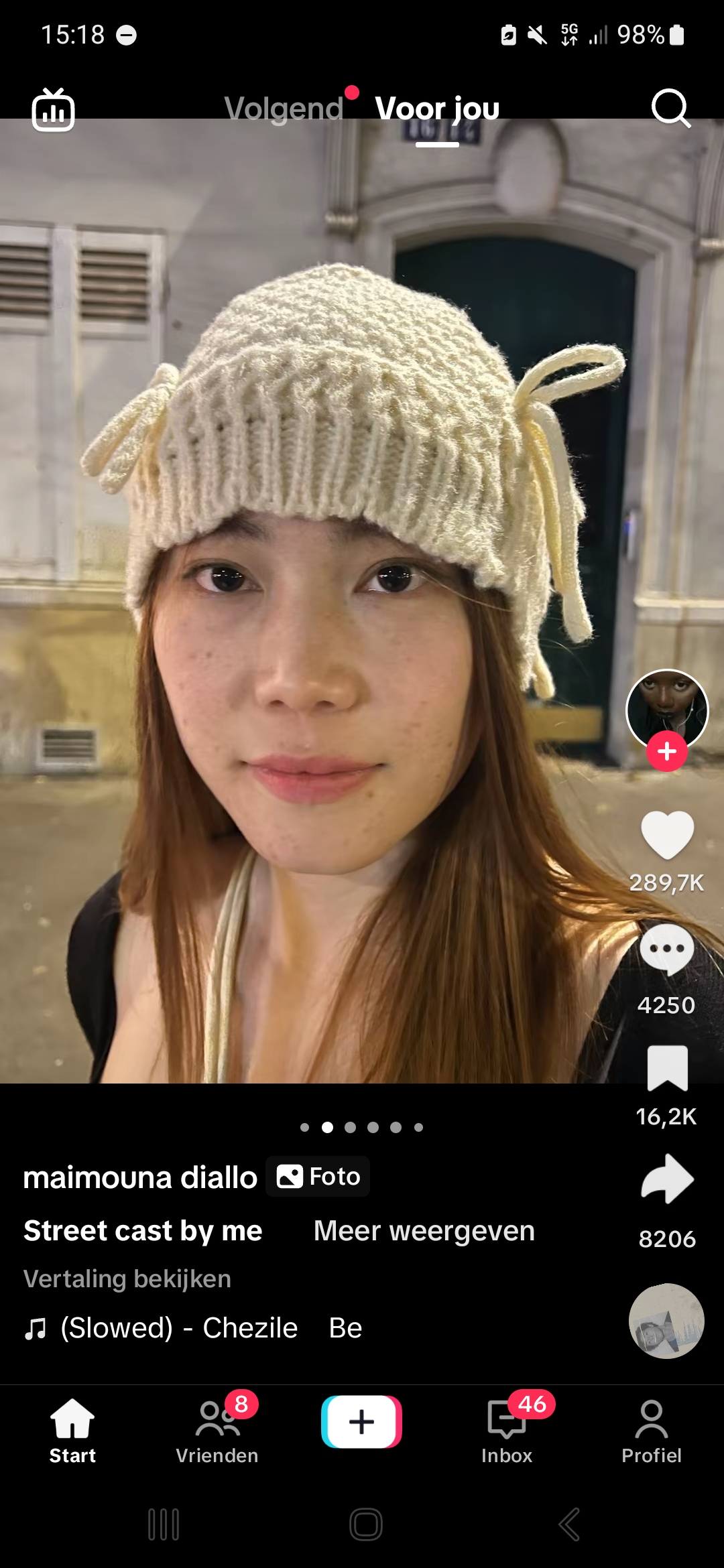Switch to the Volgend tab

point(284,109)
